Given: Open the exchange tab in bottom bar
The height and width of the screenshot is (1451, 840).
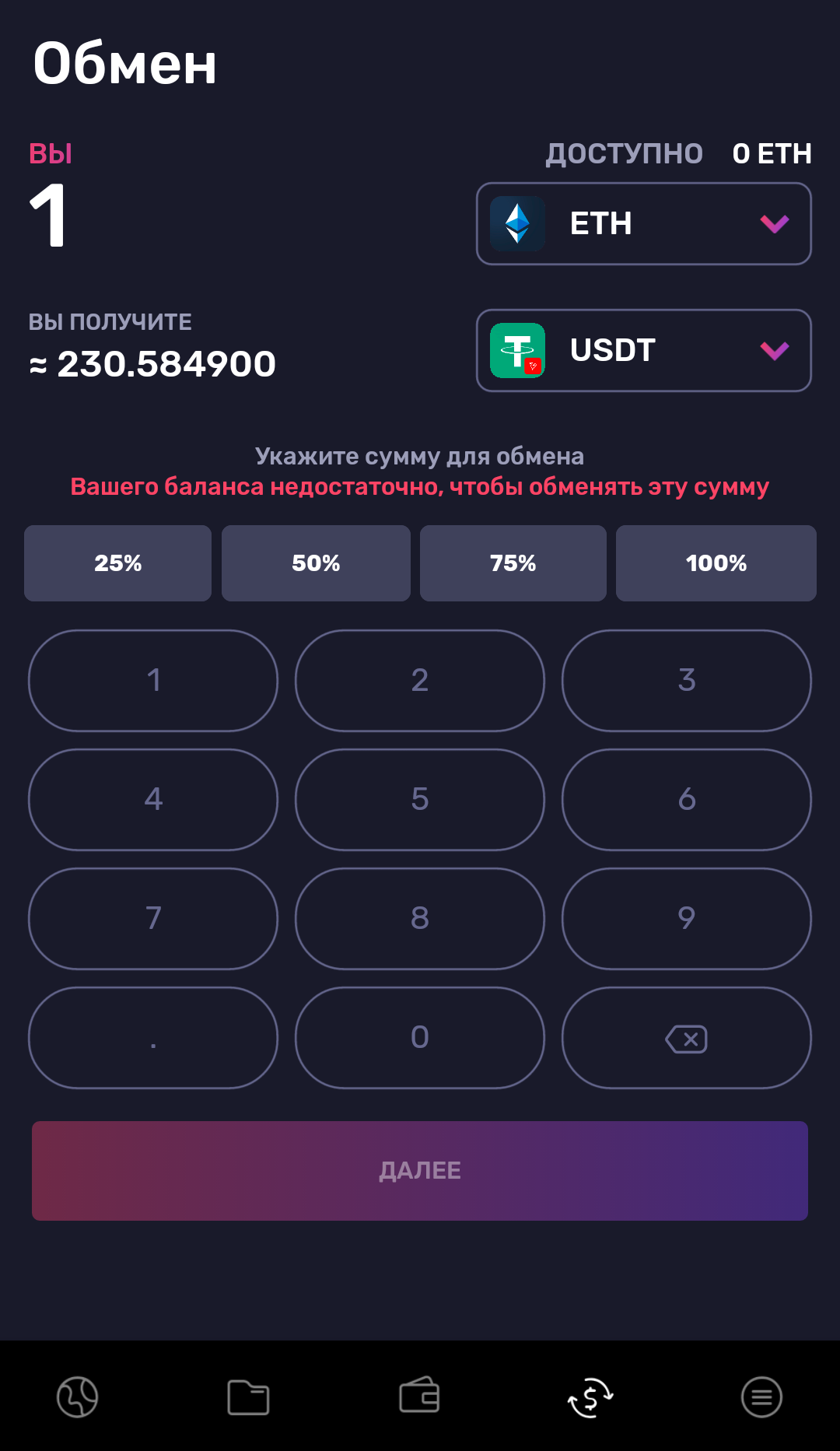Looking at the screenshot, I should 590,1397.
